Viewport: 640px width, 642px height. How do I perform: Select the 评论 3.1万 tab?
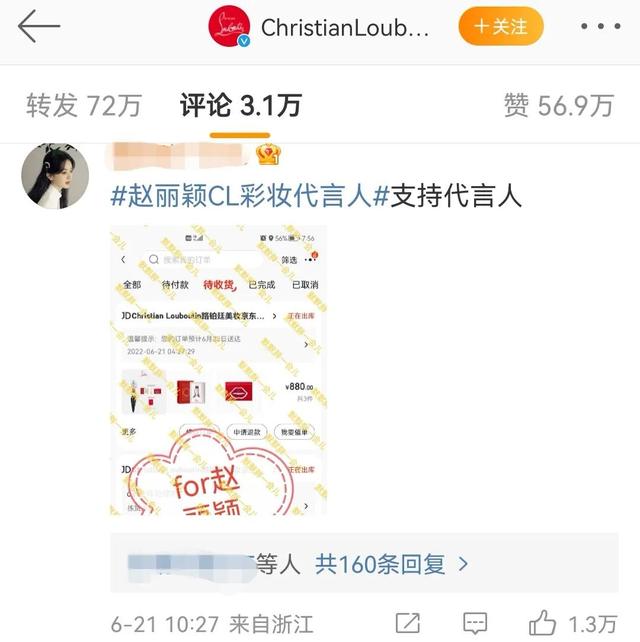(240, 103)
